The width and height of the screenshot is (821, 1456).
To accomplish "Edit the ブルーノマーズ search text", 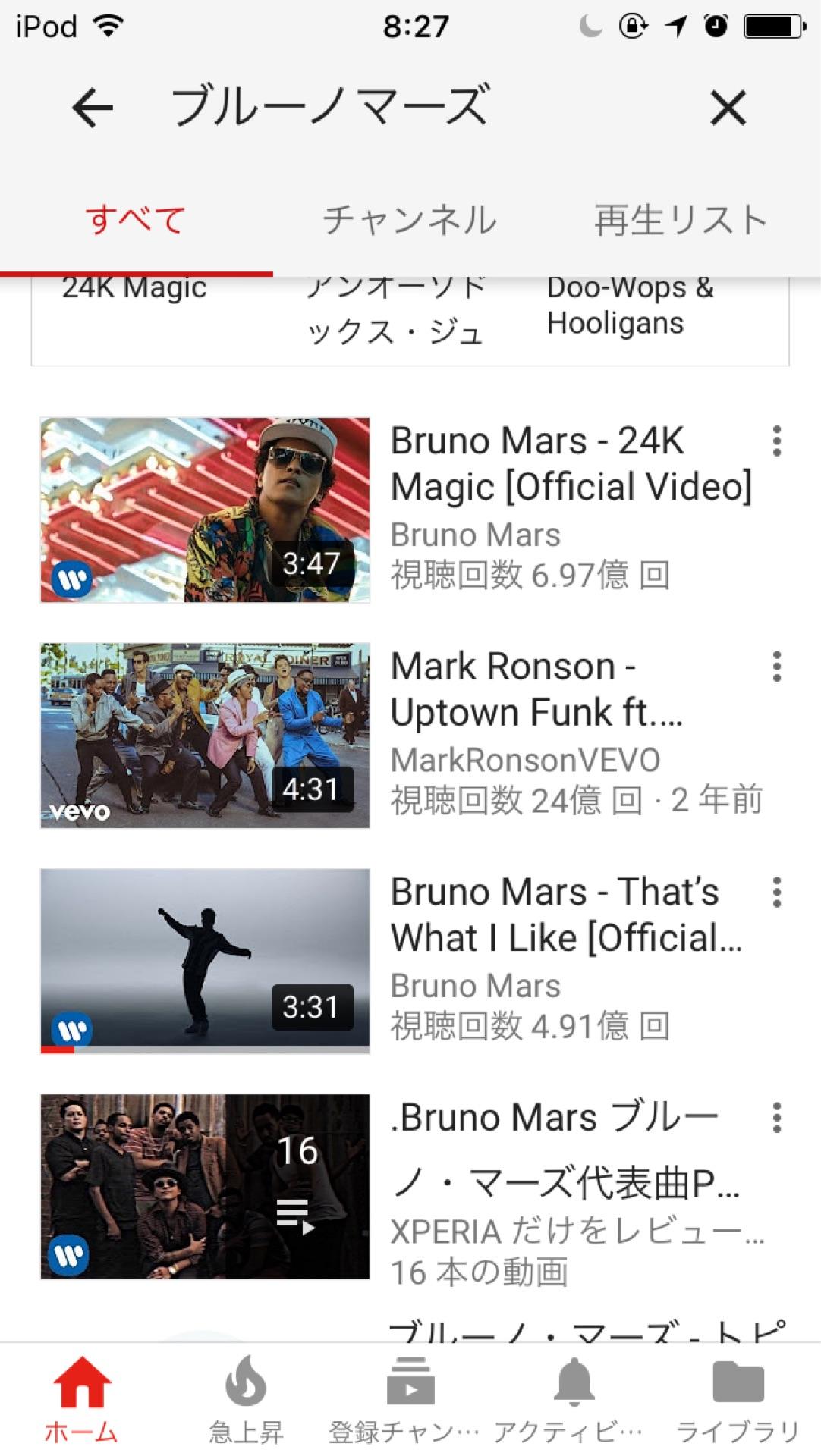I will click(331, 106).
